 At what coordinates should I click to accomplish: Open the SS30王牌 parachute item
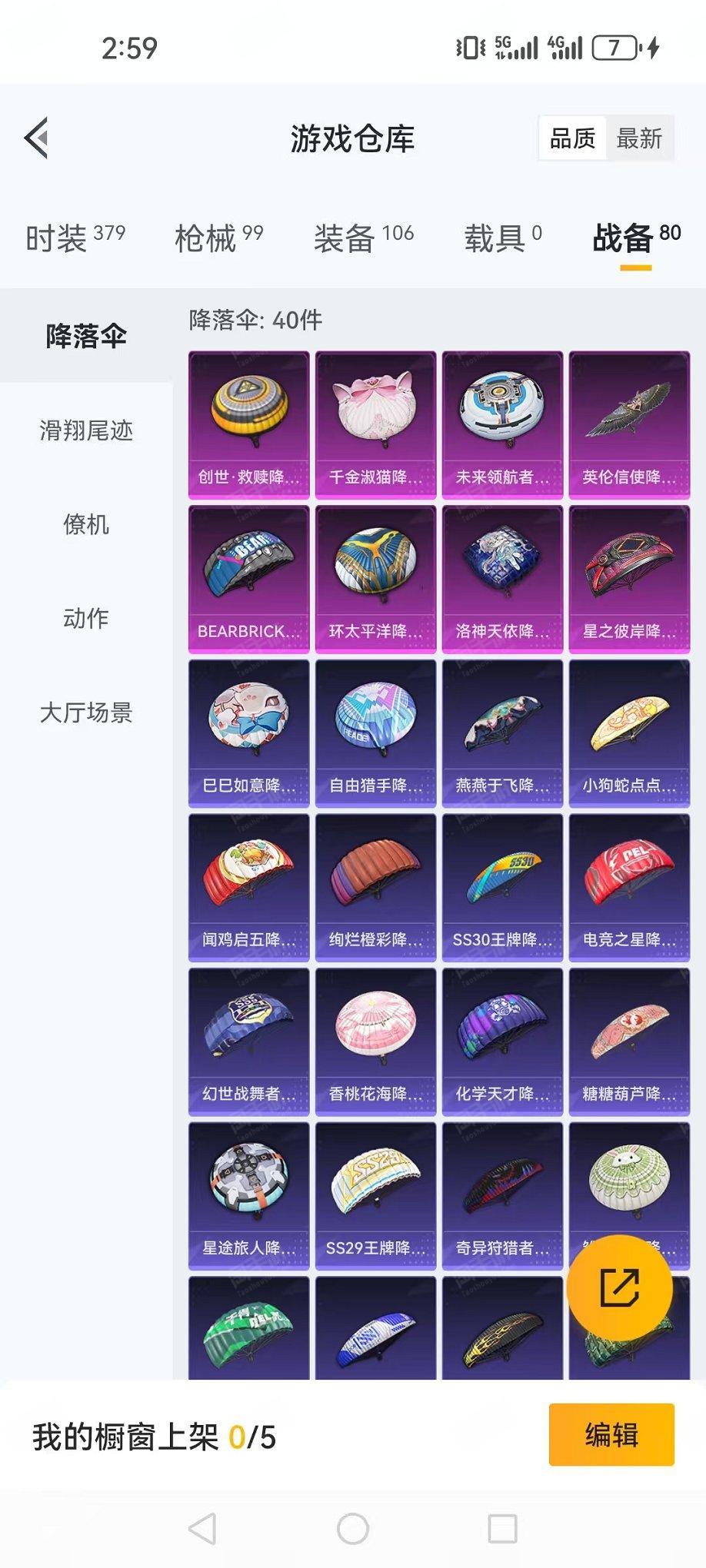(x=502, y=888)
